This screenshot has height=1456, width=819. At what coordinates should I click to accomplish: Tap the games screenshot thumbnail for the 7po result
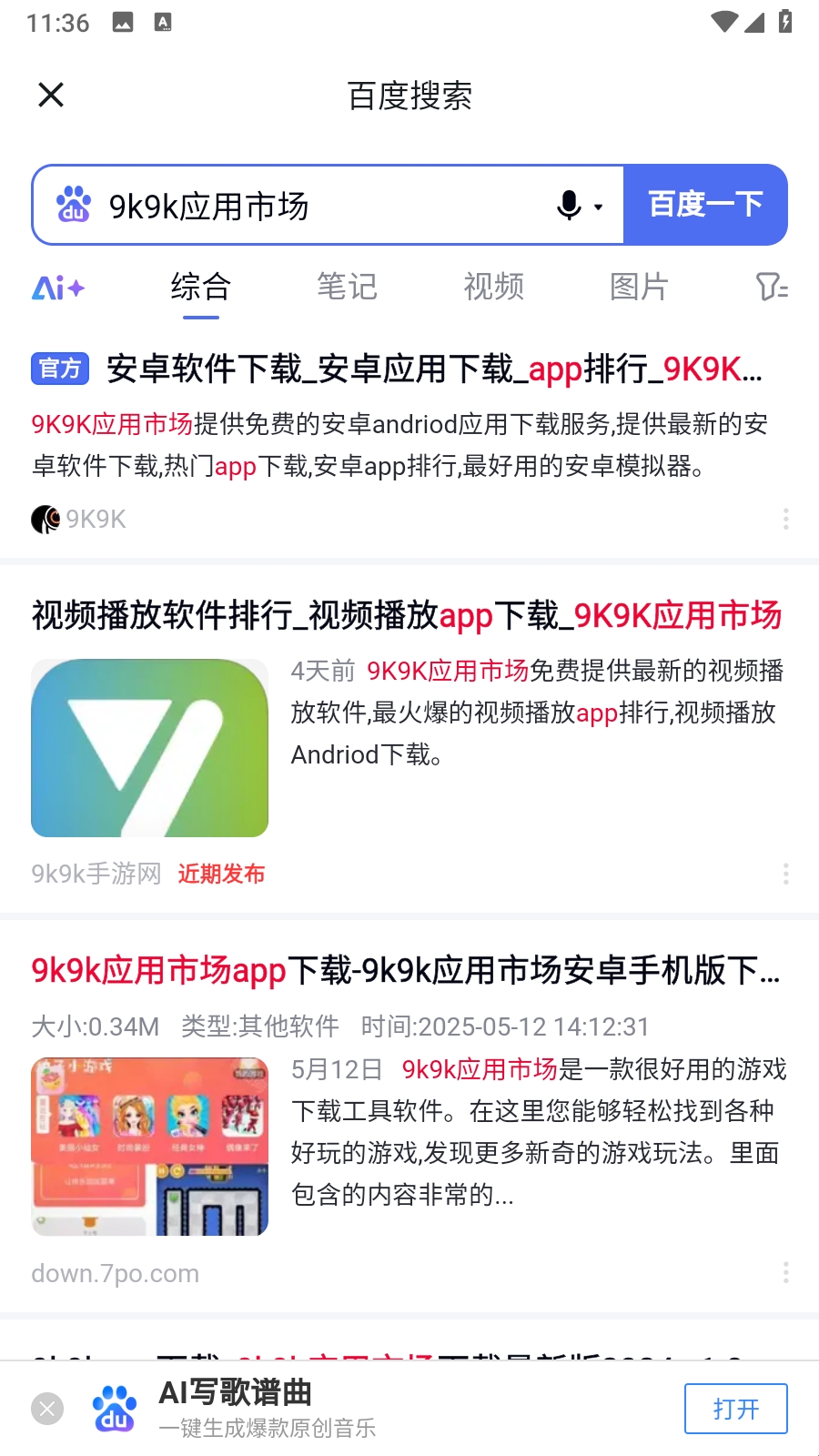tap(150, 1147)
